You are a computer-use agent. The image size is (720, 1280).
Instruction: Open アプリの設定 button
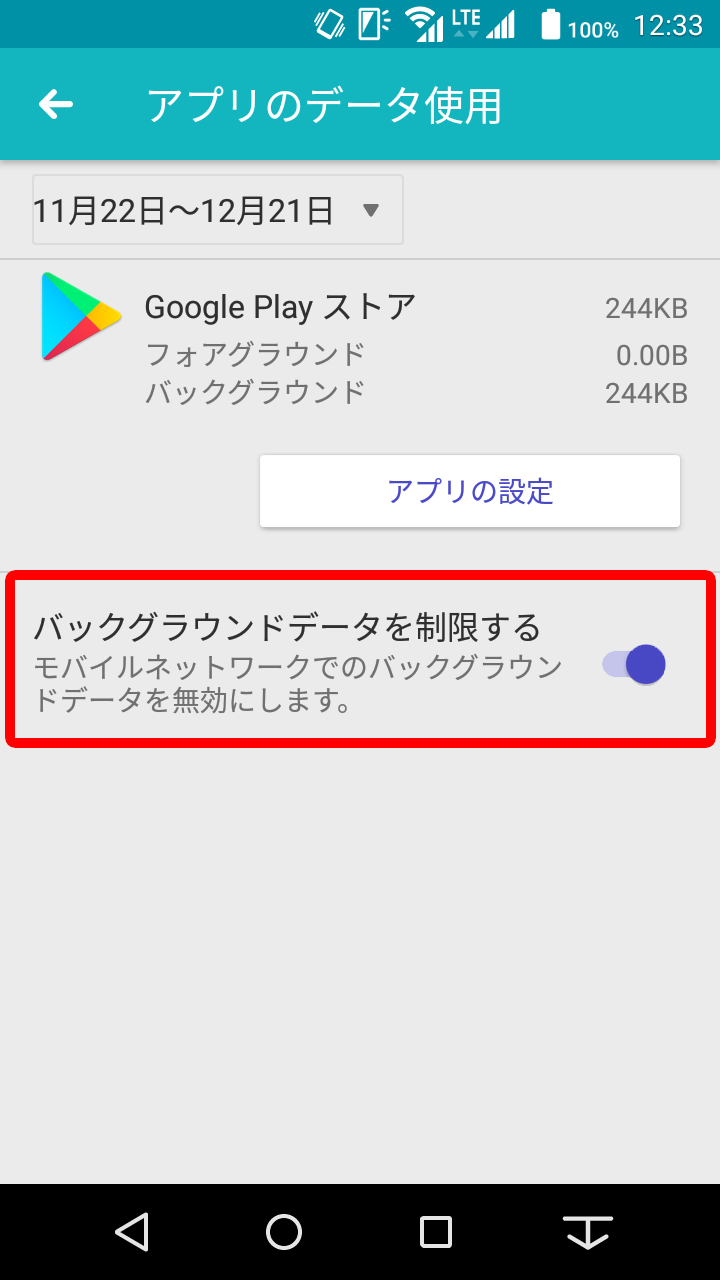(470, 491)
